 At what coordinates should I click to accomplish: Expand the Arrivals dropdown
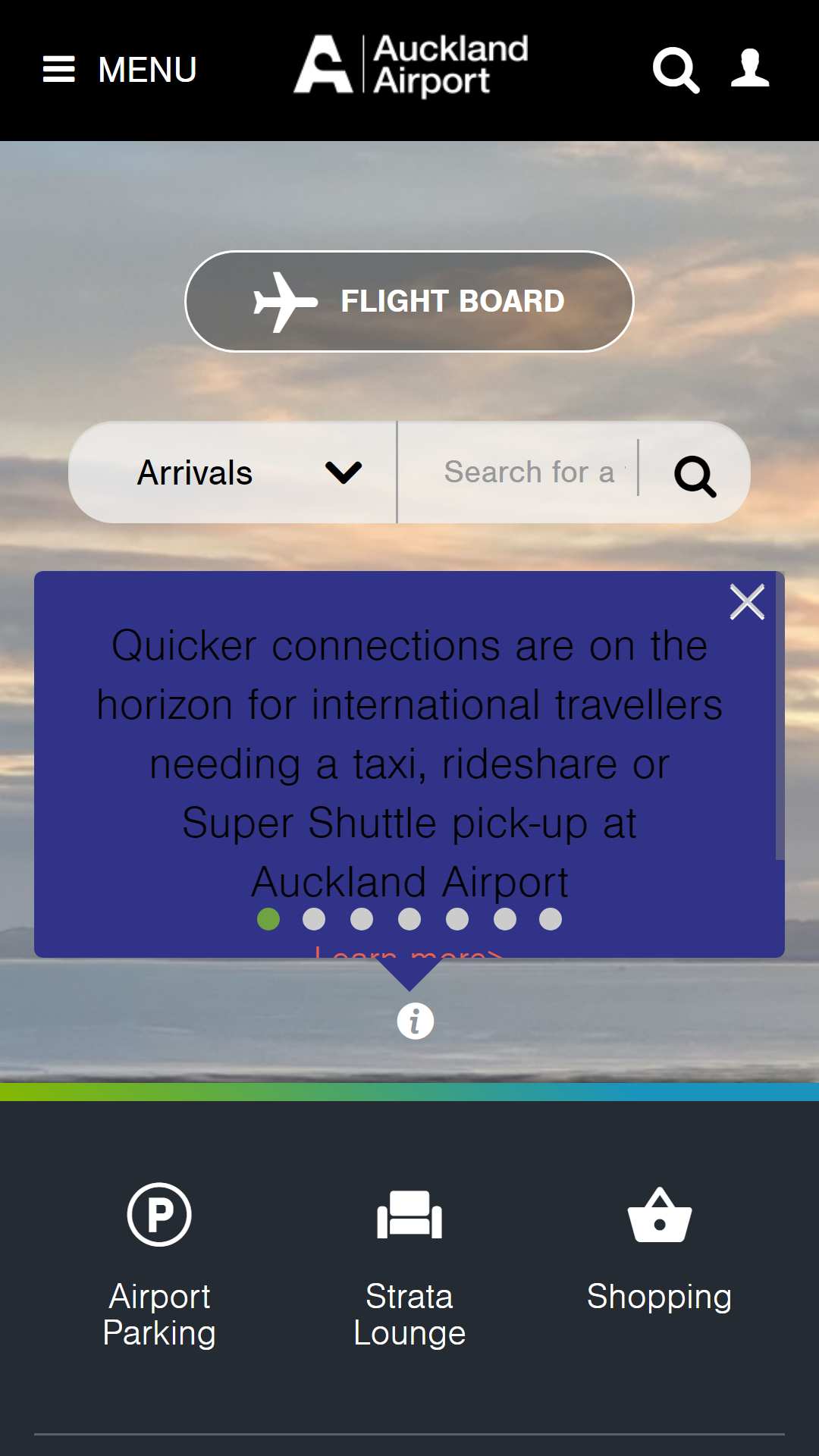[x=233, y=472]
